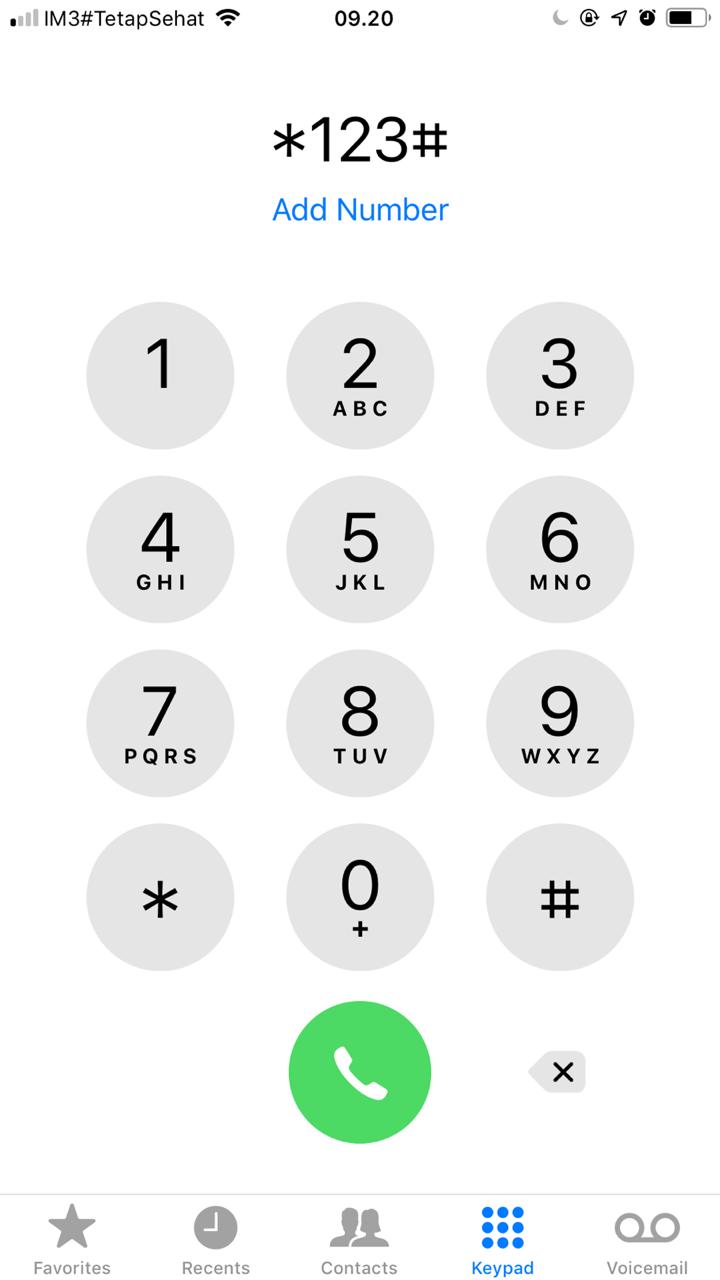Switch to the Favorites tab

click(72, 1240)
